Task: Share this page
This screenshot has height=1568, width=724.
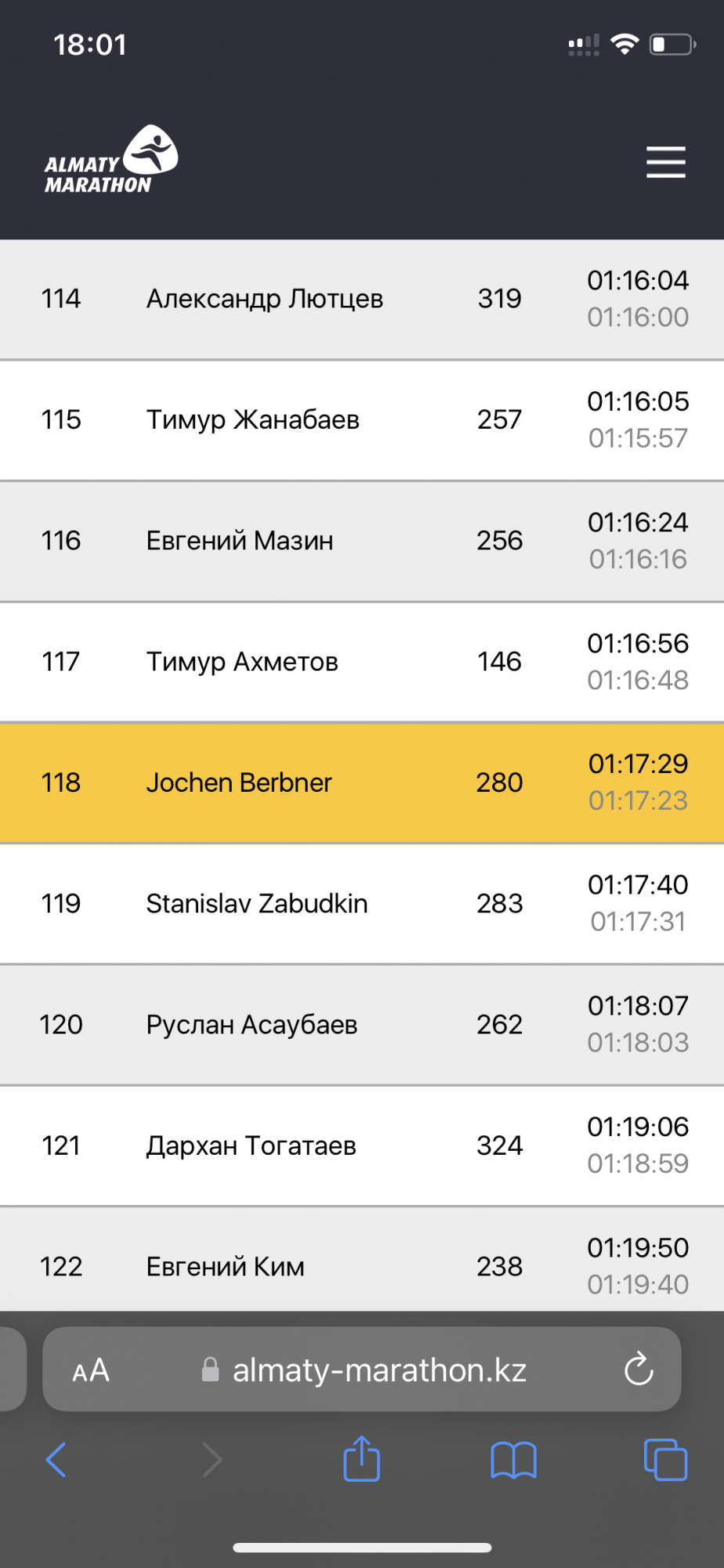Action: (361, 1460)
